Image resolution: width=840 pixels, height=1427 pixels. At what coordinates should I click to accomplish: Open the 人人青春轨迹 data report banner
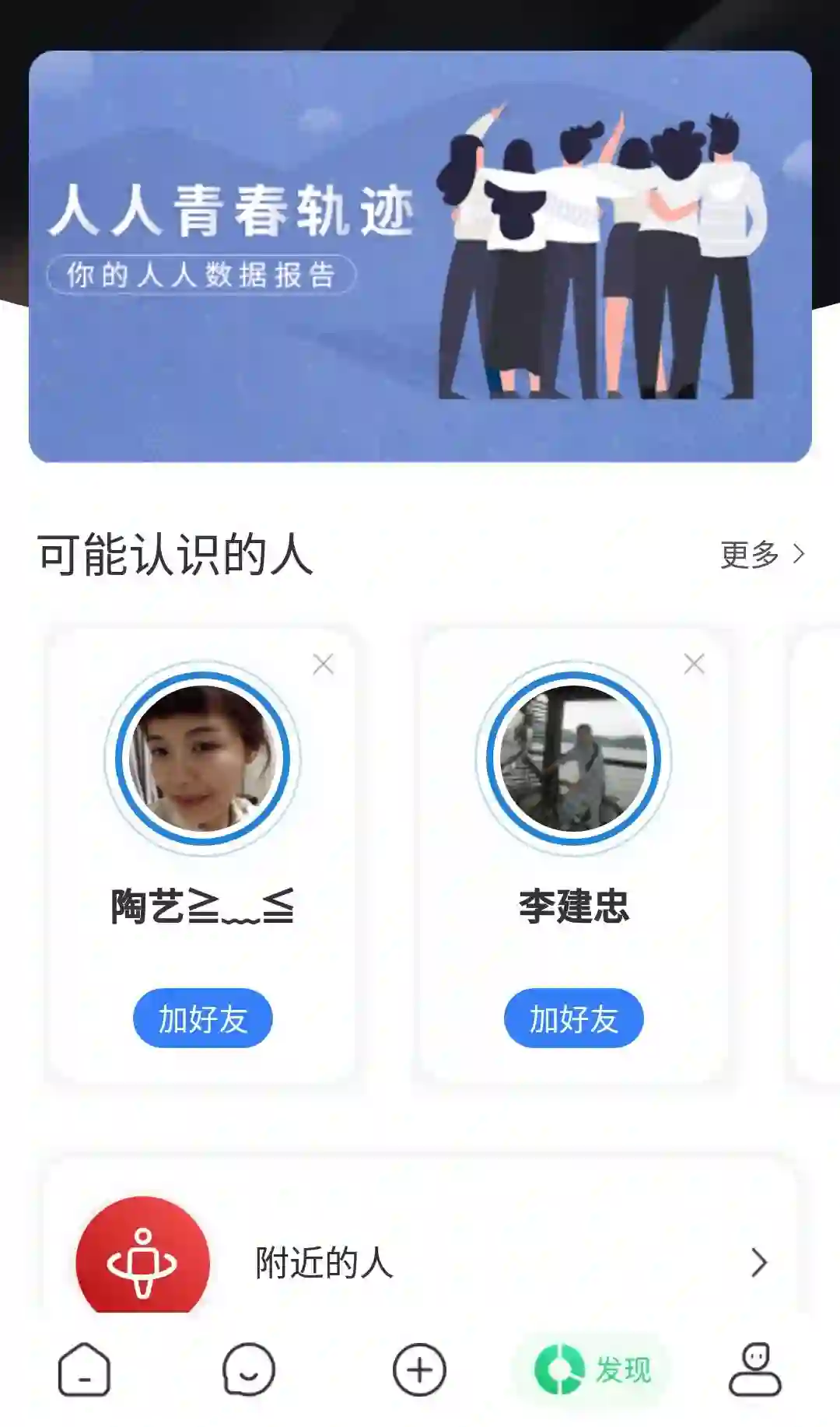coord(420,257)
